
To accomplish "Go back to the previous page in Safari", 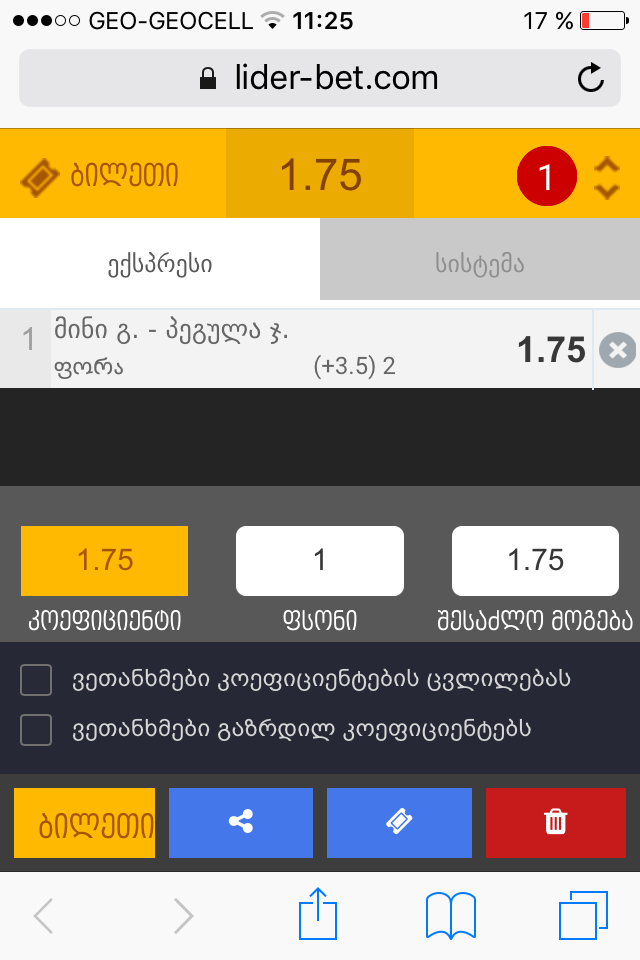I will coord(42,915).
